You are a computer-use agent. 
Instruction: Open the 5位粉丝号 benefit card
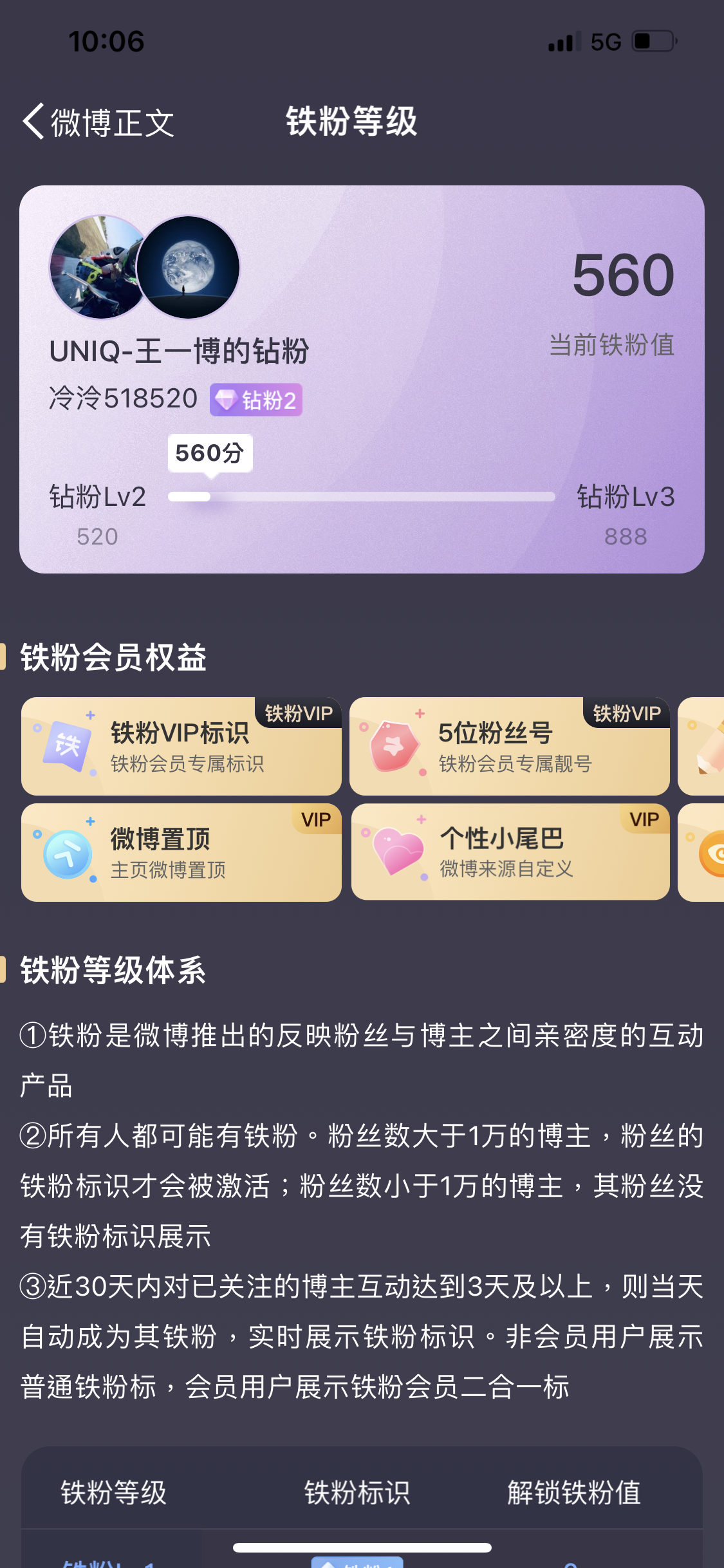pyautogui.click(x=509, y=747)
